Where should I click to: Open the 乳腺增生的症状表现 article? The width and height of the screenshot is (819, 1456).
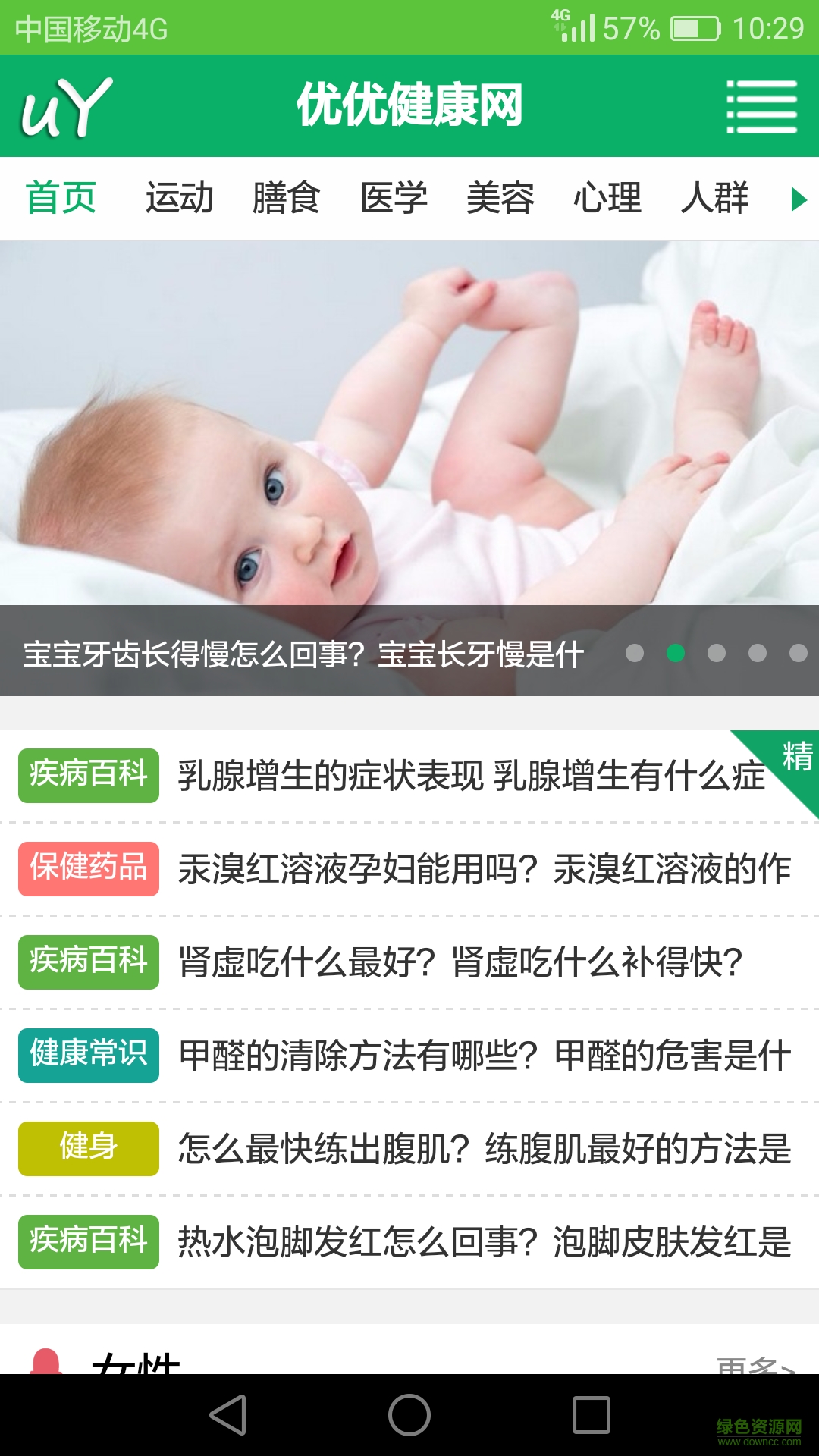(470, 777)
